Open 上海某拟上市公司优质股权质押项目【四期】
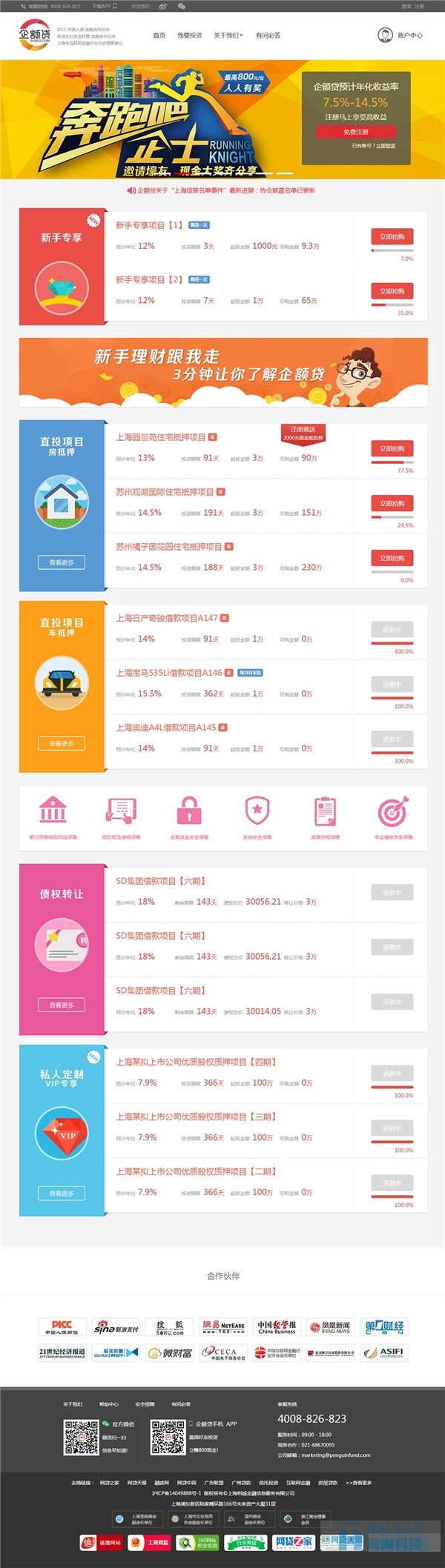 [195, 1062]
